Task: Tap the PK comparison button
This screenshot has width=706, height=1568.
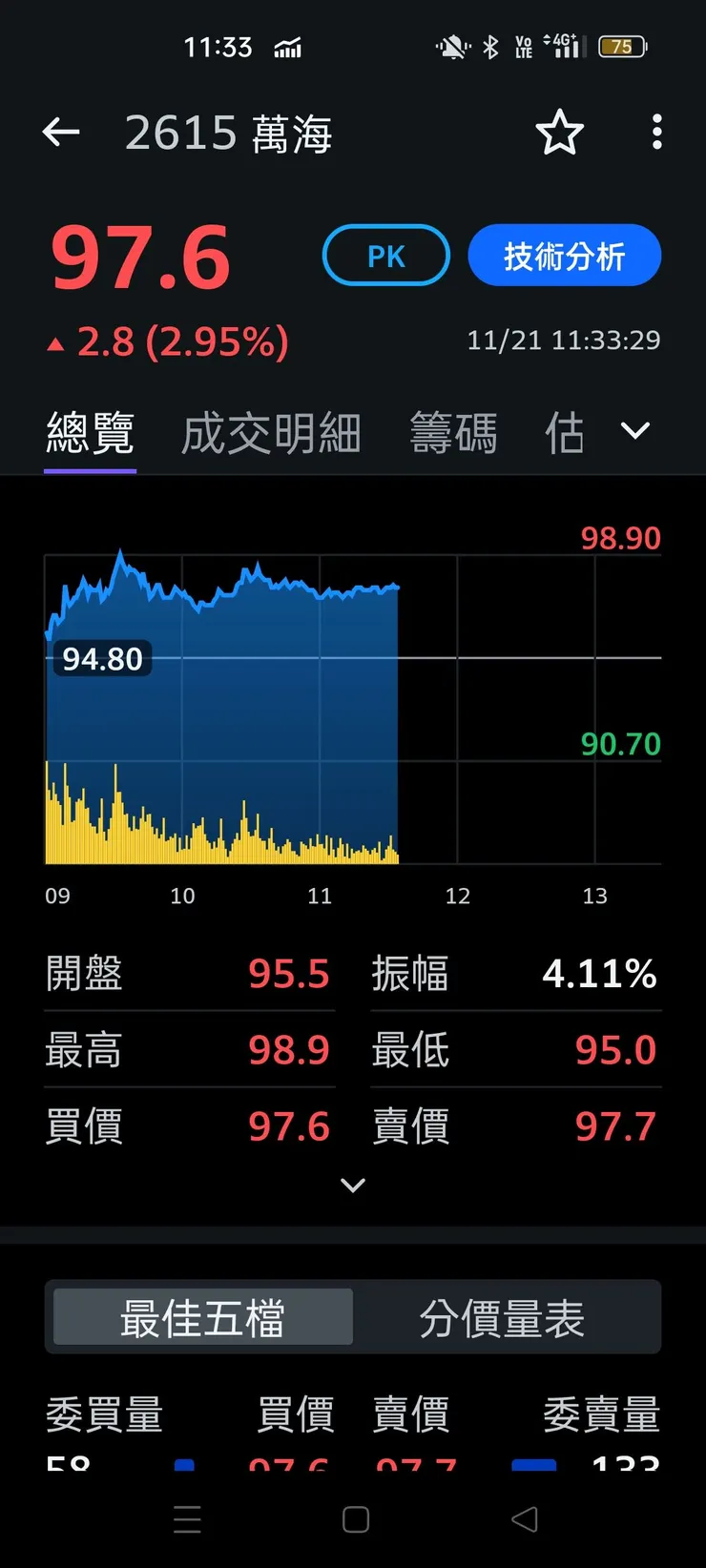Action: (x=385, y=255)
